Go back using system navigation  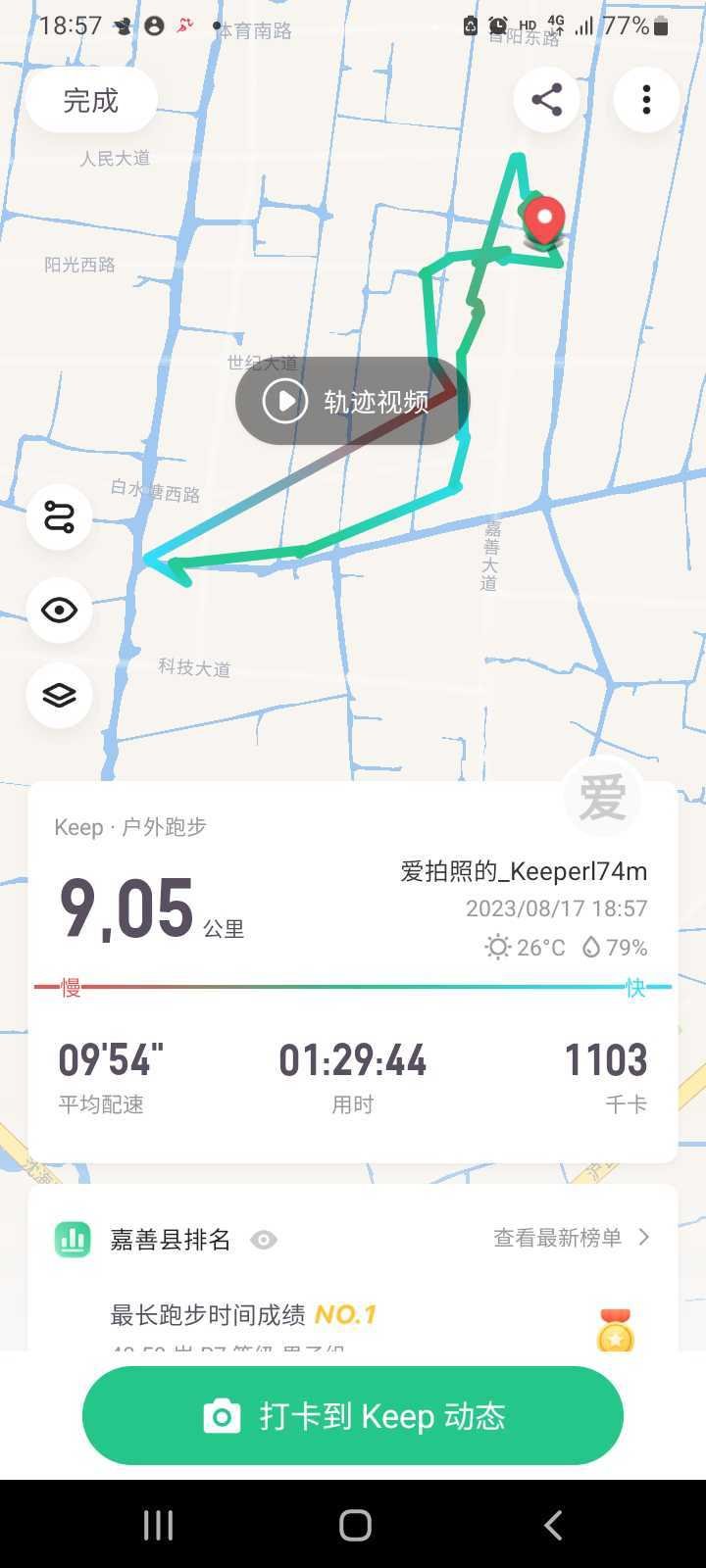coord(552,1525)
